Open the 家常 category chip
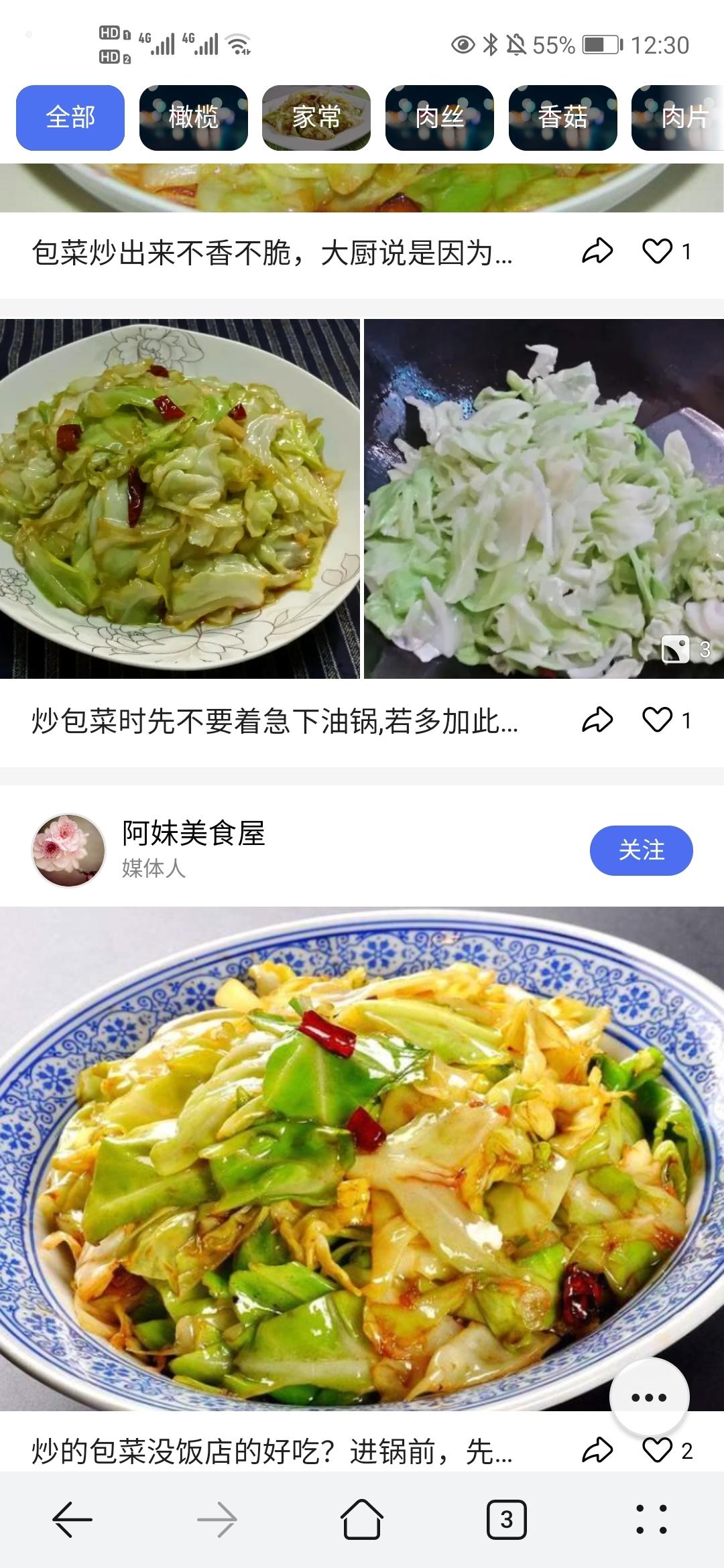The height and width of the screenshot is (1568, 724). point(316,117)
